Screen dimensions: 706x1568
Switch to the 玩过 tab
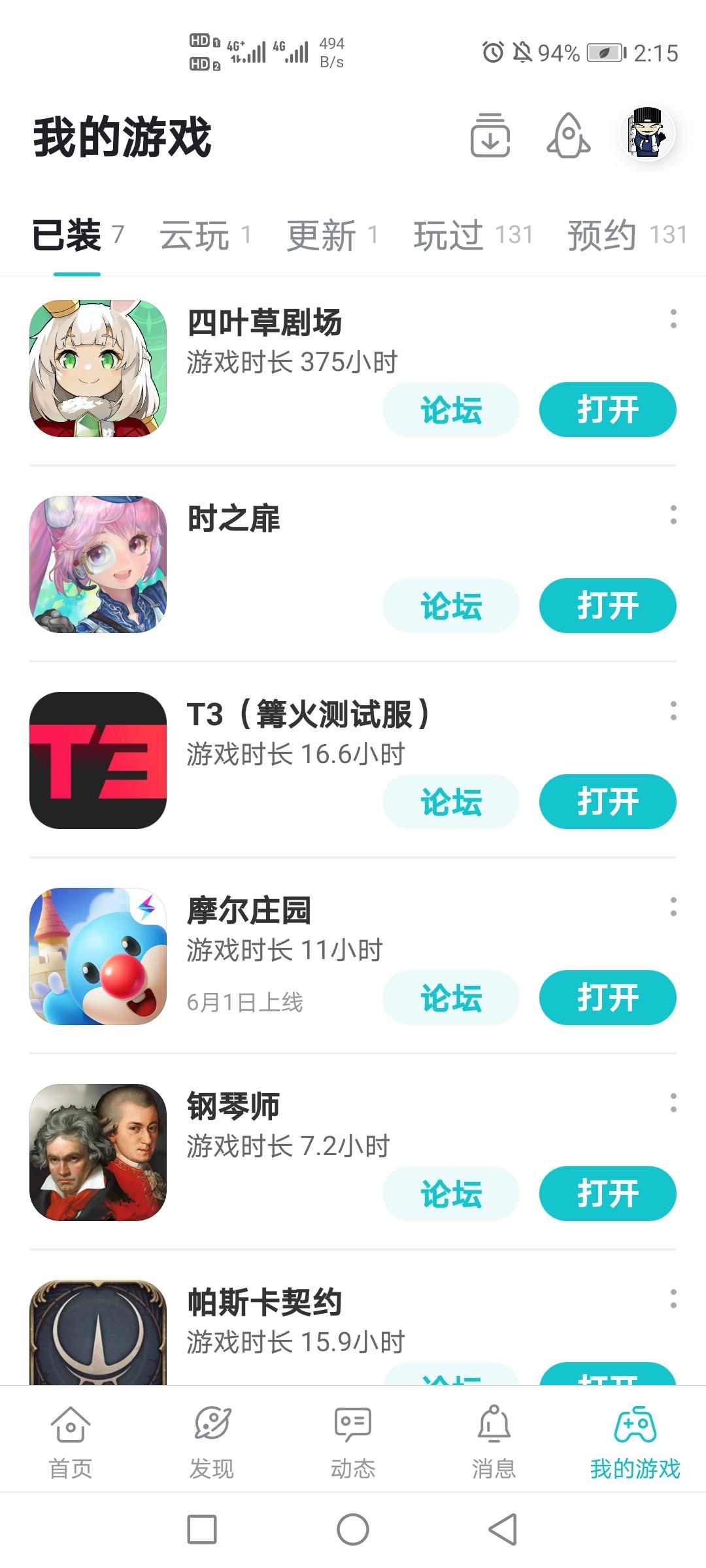[x=449, y=237]
